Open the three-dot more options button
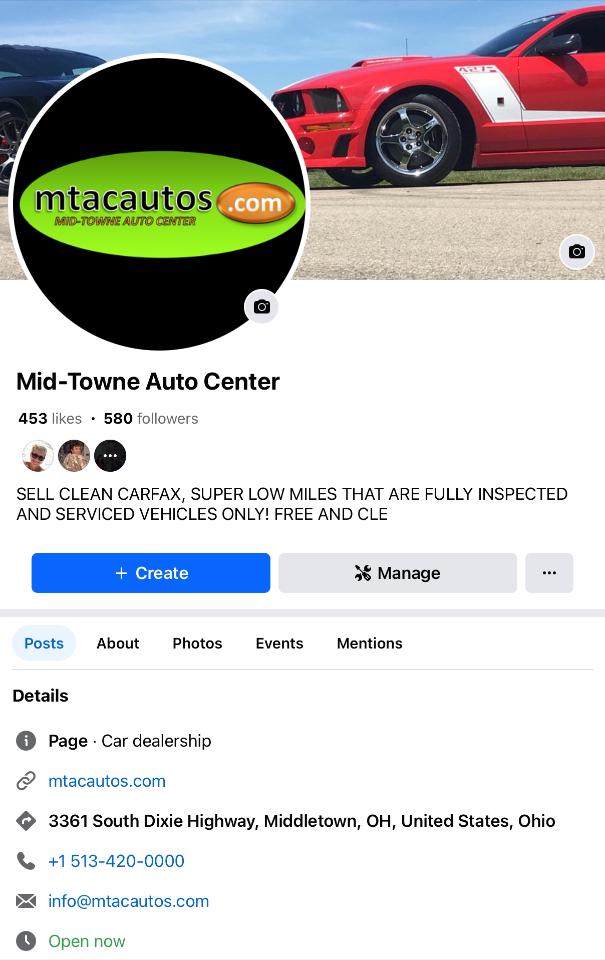This screenshot has height=960, width=605. click(x=549, y=573)
